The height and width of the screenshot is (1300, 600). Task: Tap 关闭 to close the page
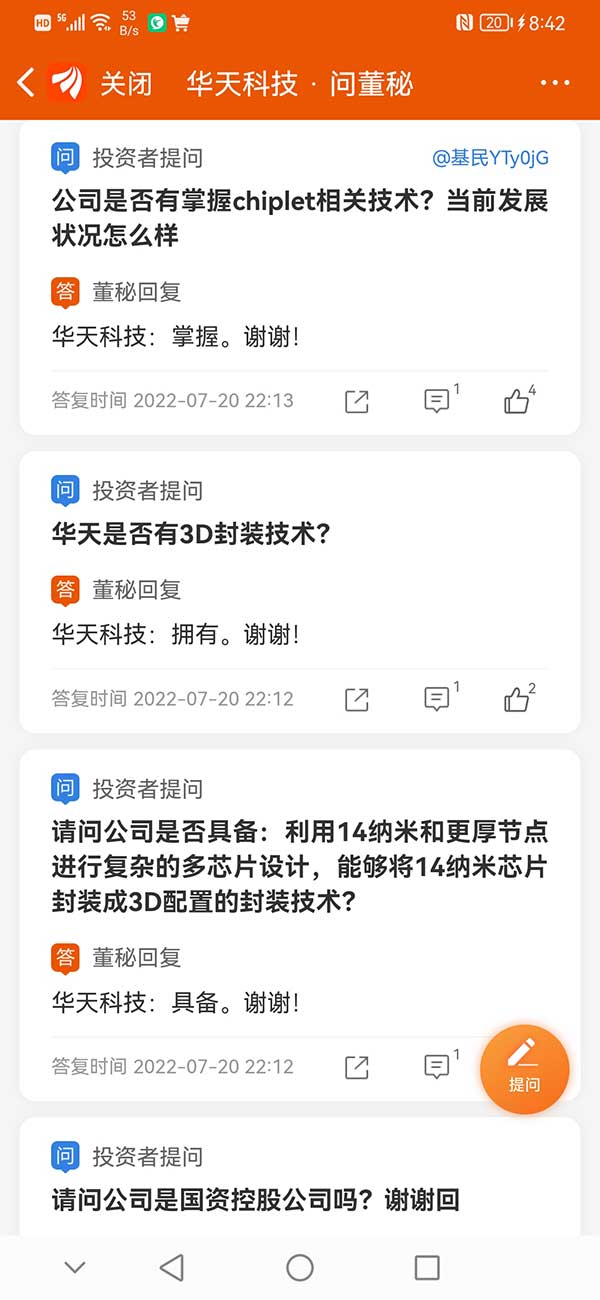[126, 83]
